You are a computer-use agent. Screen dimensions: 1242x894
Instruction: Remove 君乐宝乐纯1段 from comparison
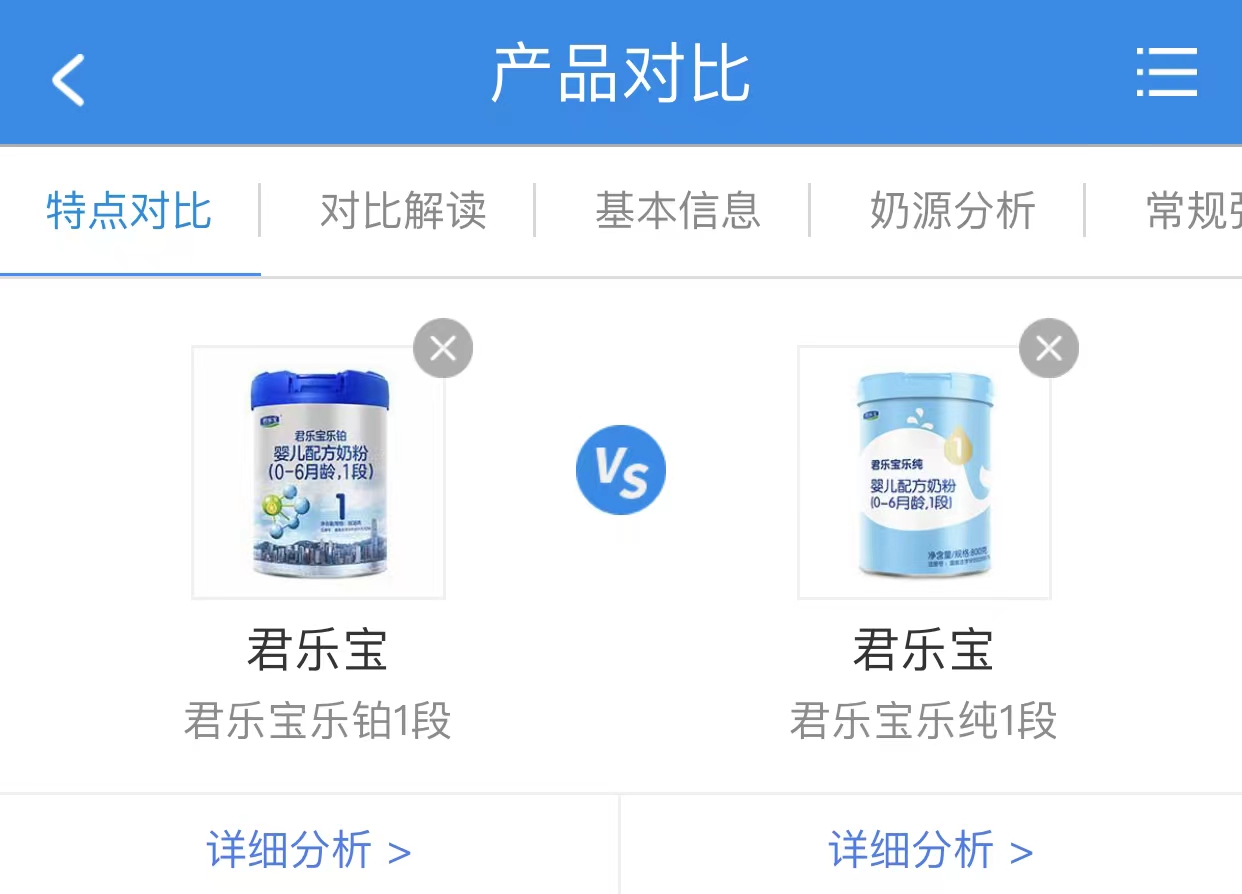pos(1048,349)
